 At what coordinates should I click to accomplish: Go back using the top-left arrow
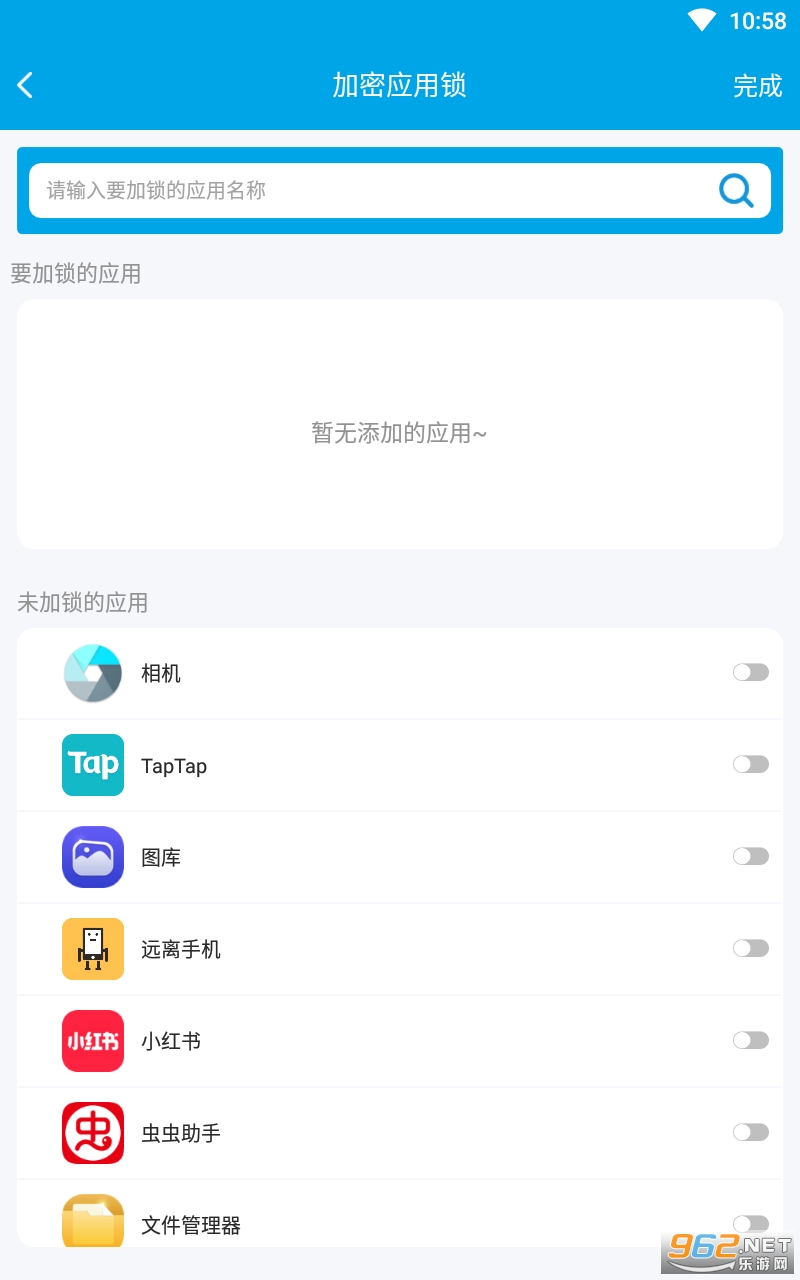tap(26, 86)
